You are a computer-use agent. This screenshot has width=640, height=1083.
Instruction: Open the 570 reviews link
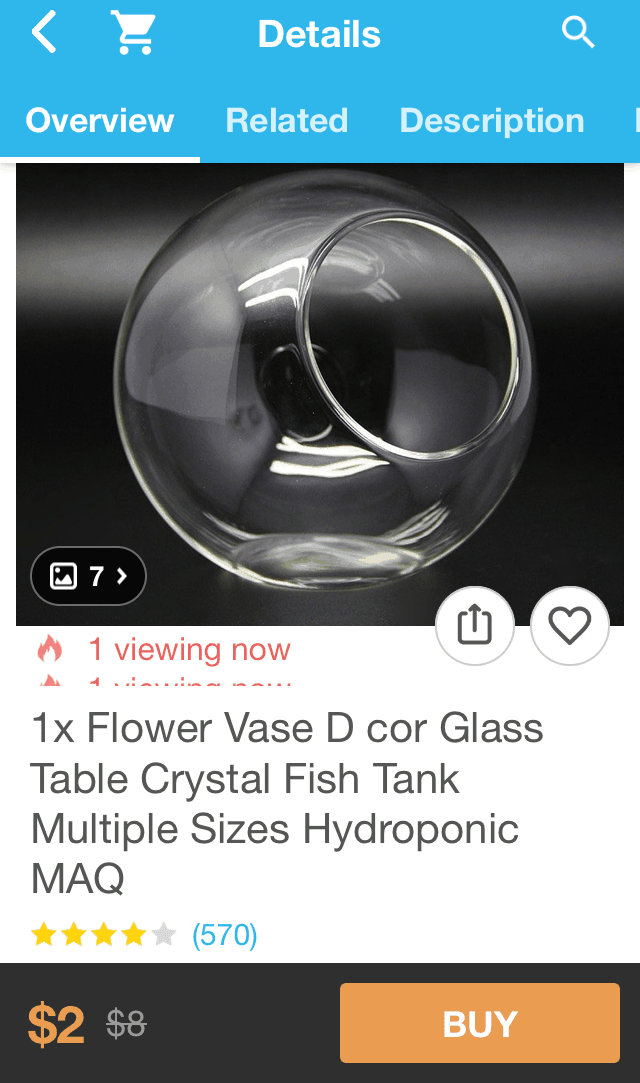224,935
